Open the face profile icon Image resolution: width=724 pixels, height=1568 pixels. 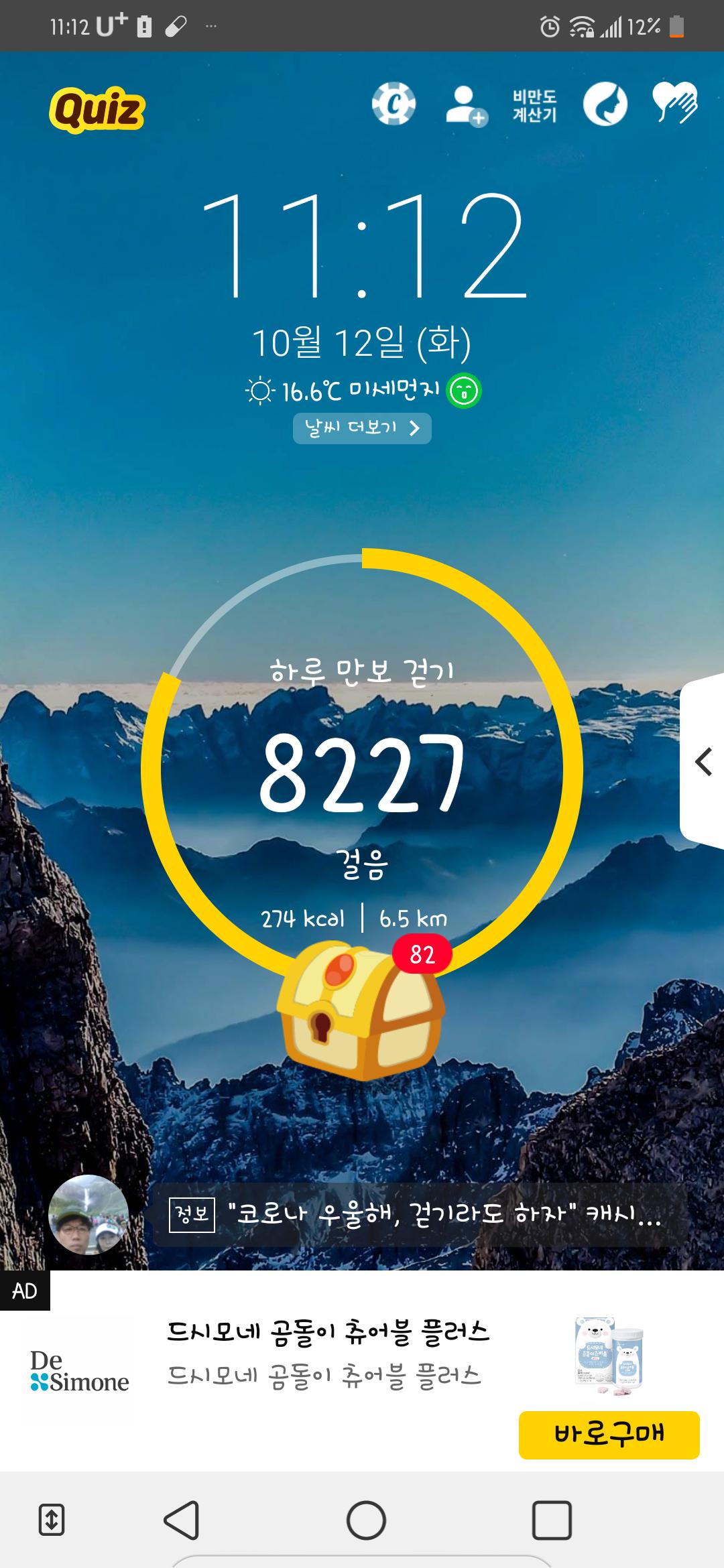click(x=605, y=105)
